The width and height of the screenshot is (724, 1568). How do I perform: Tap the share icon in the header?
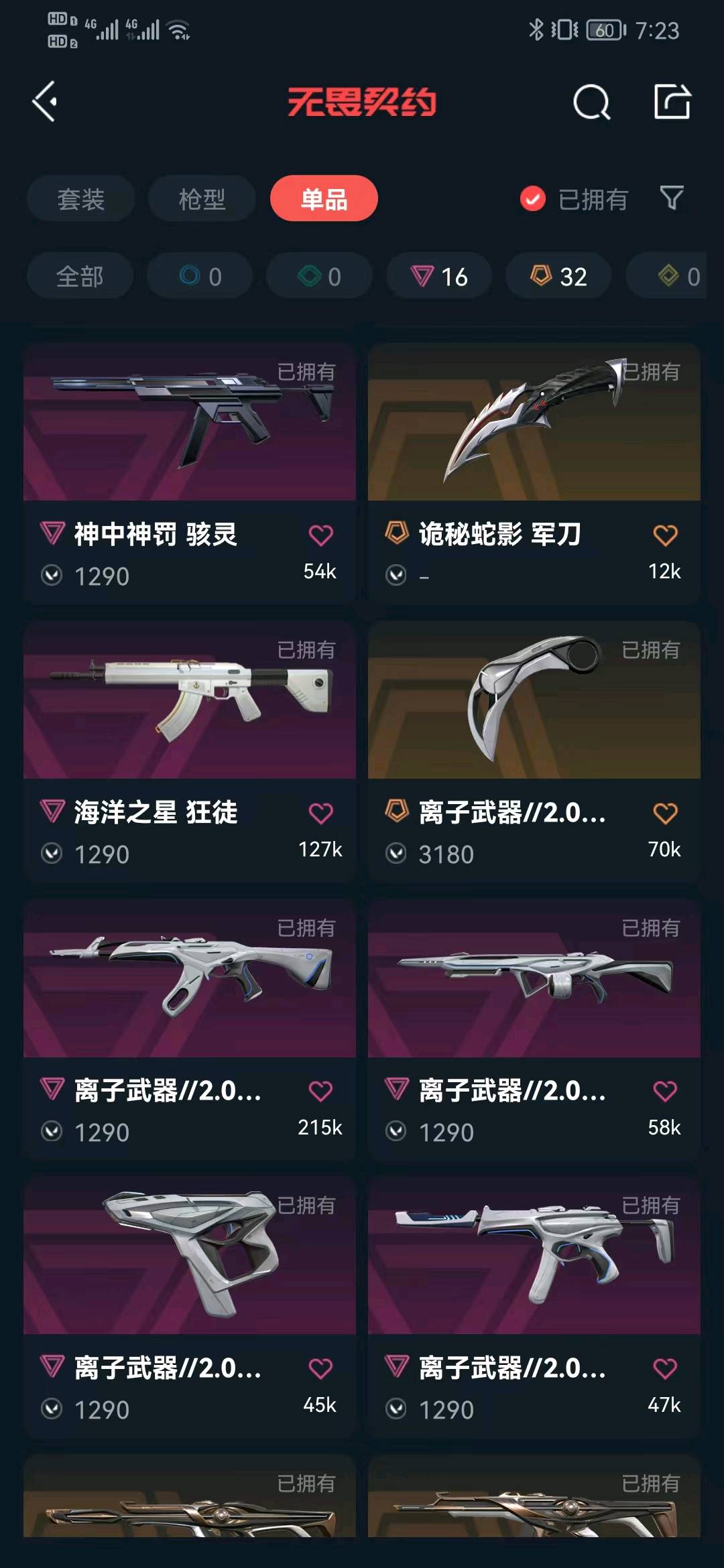coord(672,102)
